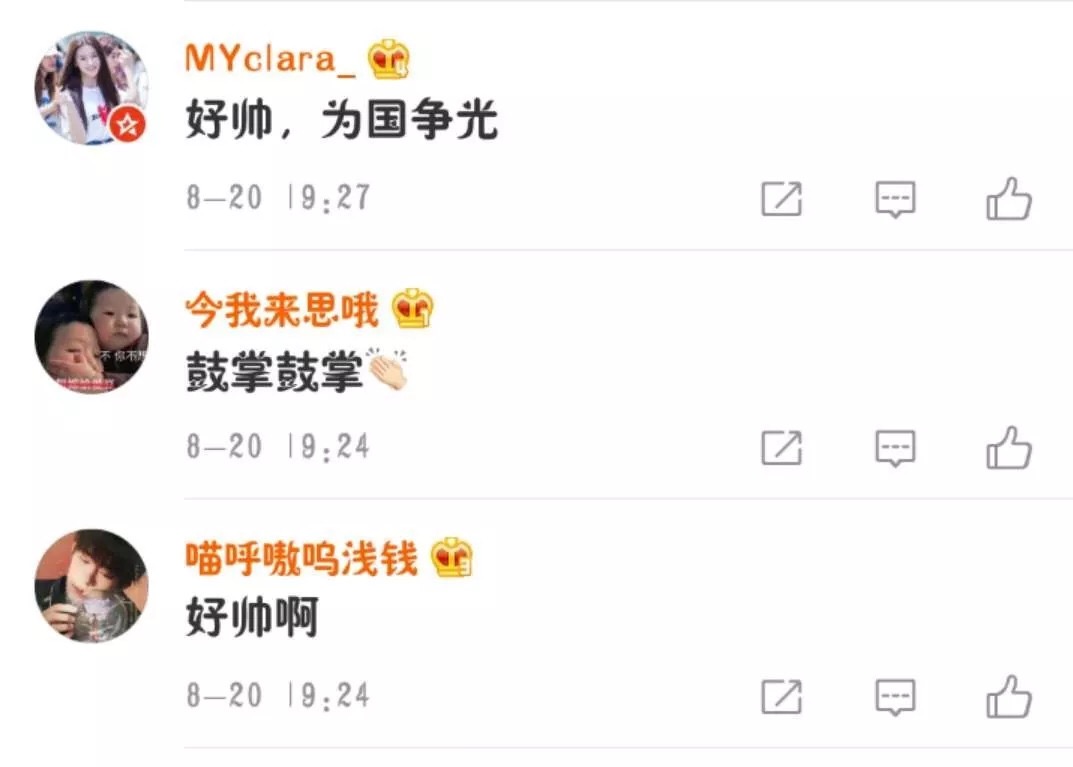Reply to MYclara_'s comment
1073x767 pixels.
895,199
